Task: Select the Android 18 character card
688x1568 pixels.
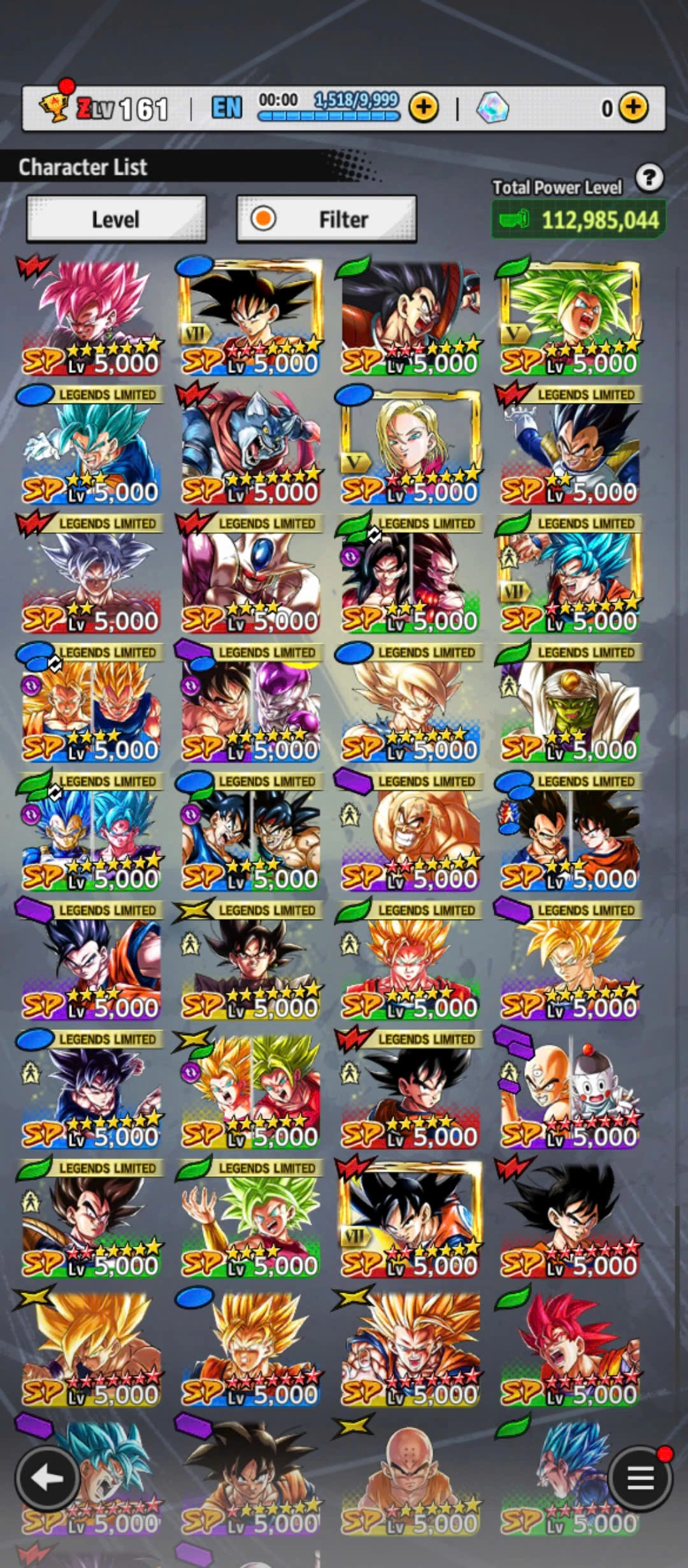Action: click(x=410, y=444)
